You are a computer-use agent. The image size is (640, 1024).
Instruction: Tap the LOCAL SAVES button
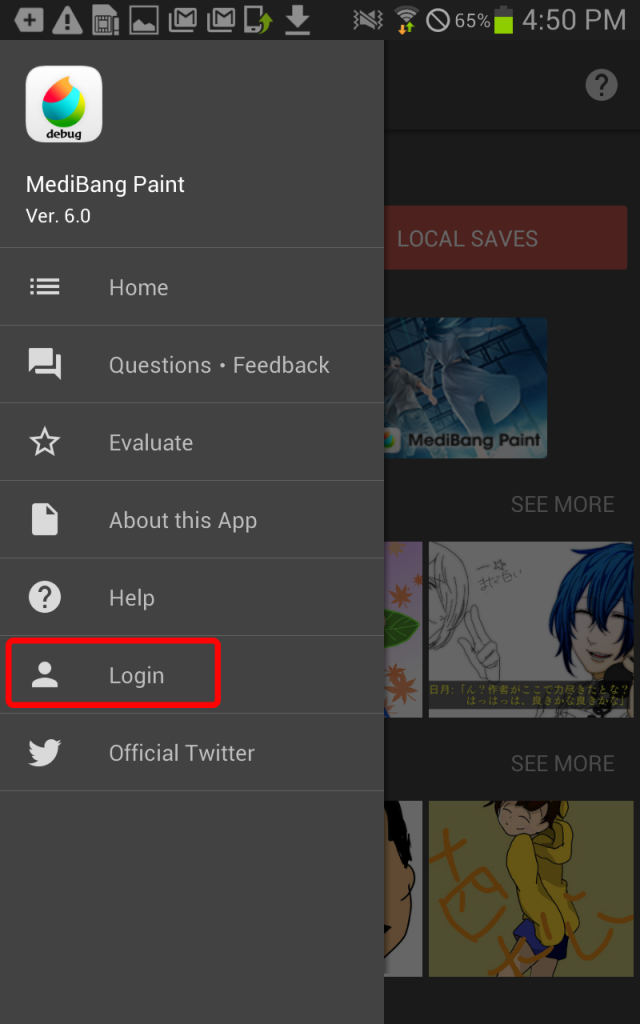(x=505, y=238)
